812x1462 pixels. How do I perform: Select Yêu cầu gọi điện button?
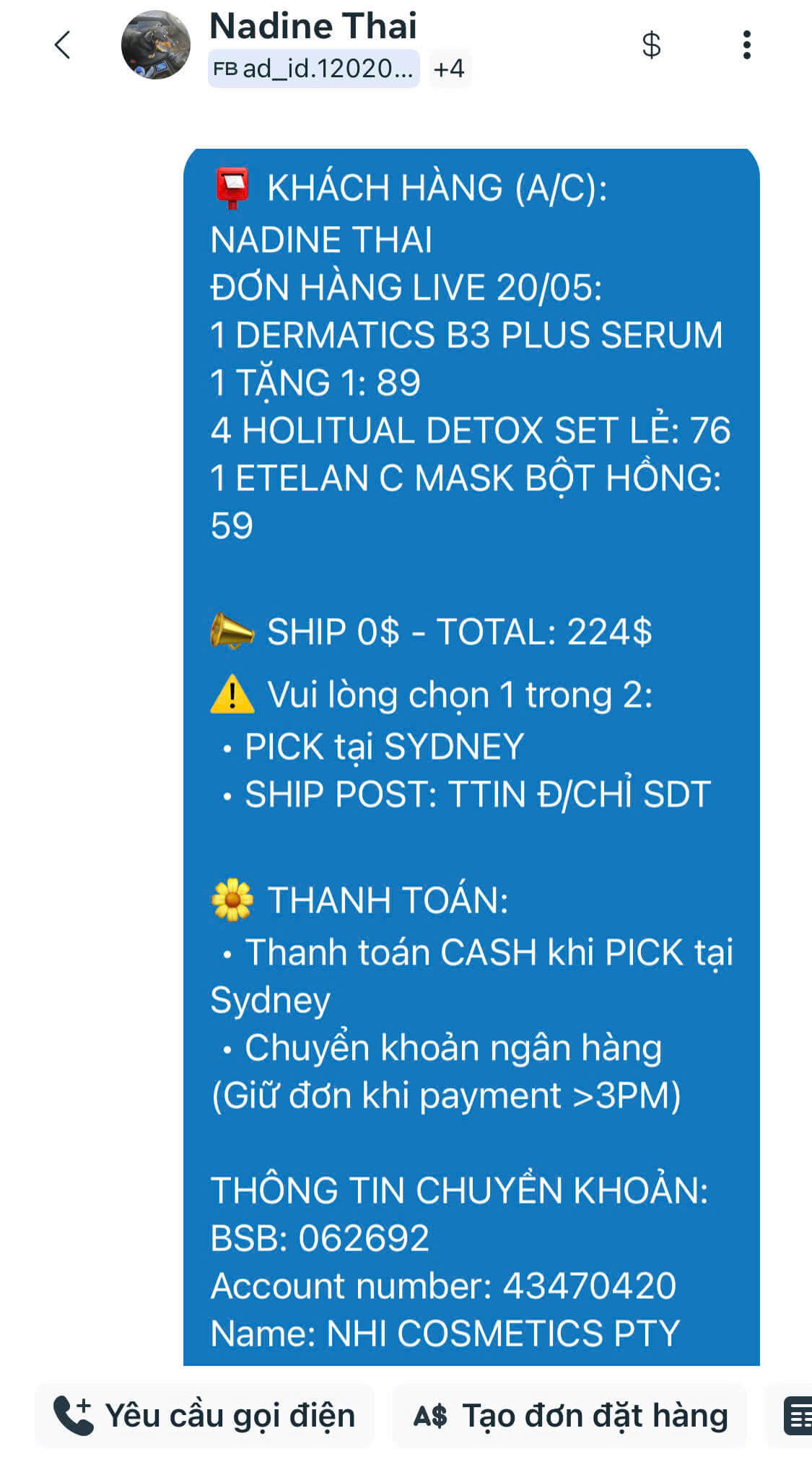(204, 1416)
